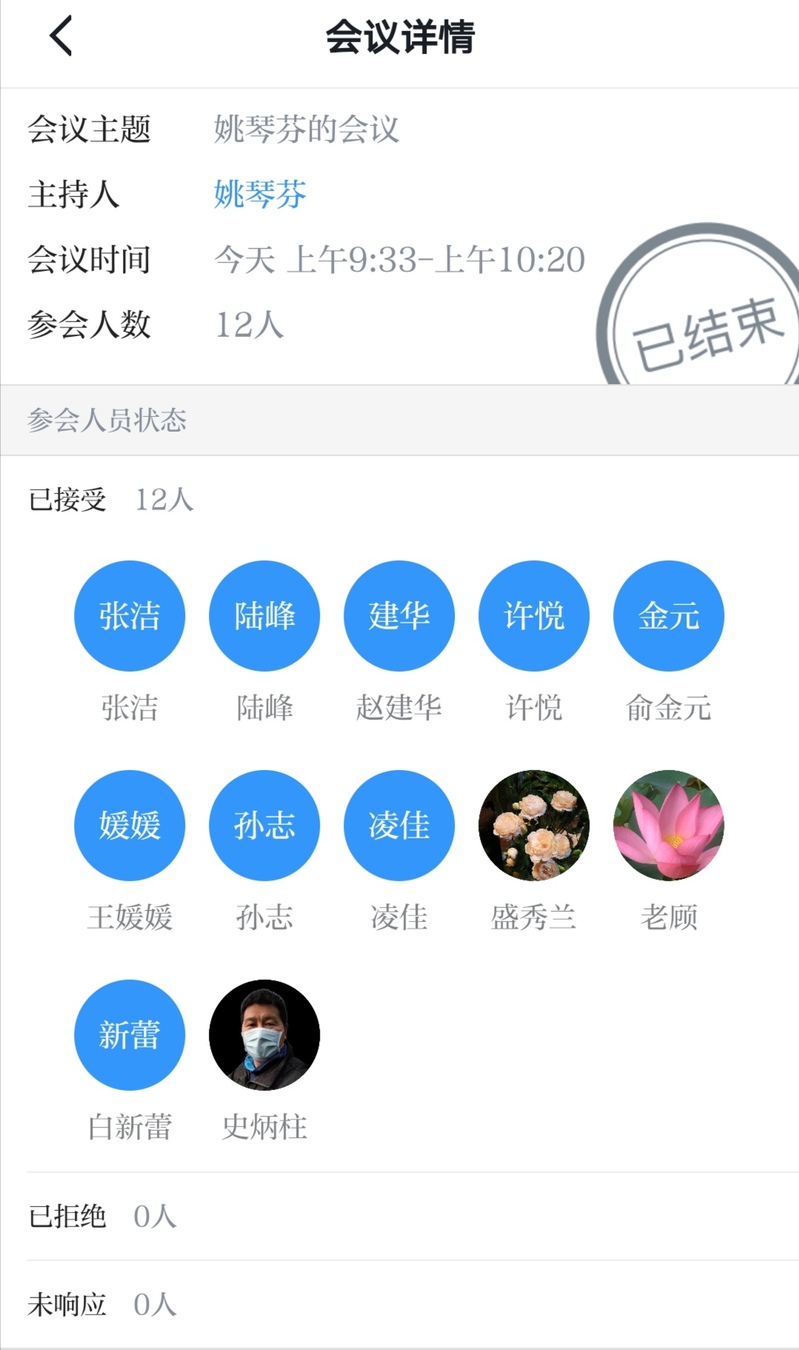Select attendee 俞金元

[668, 616]
